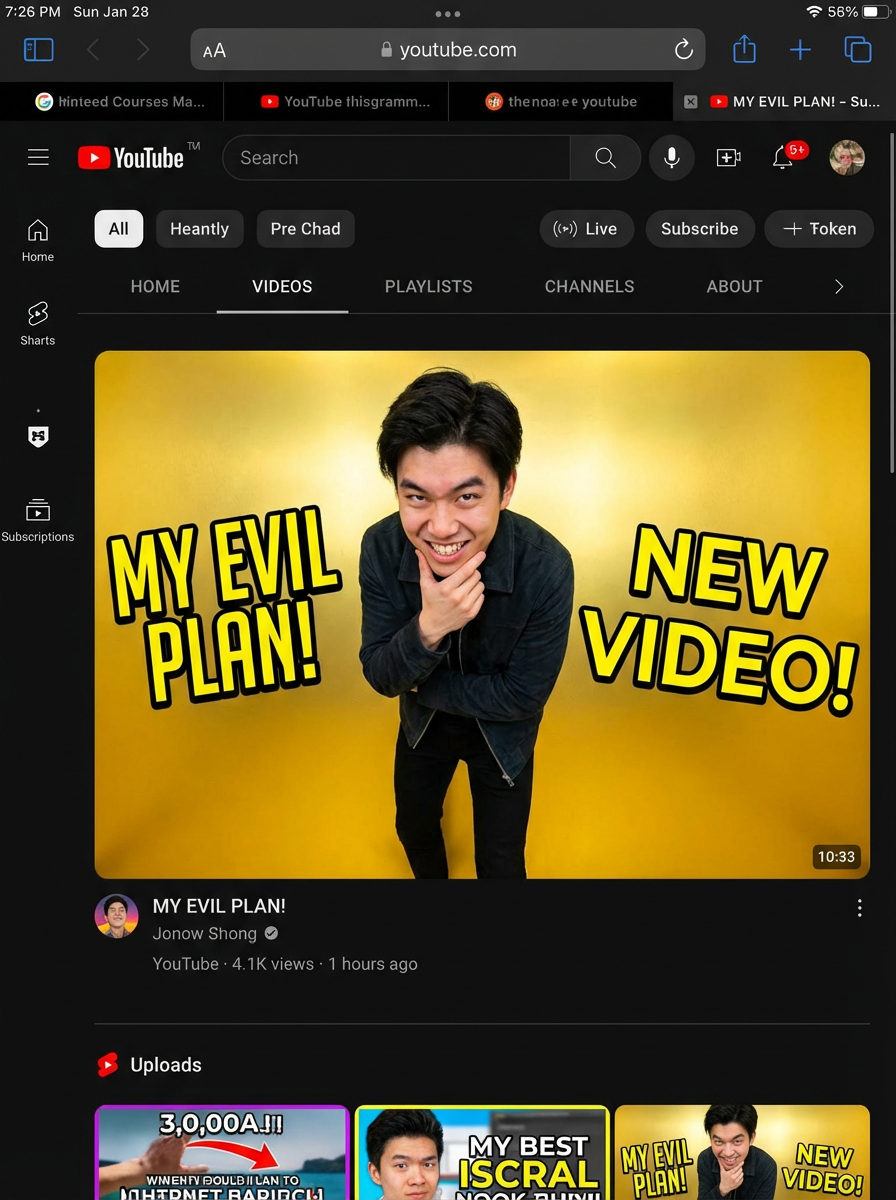Select the Pre Chad chip
The image size is (896, 1200).
[305, 229]
